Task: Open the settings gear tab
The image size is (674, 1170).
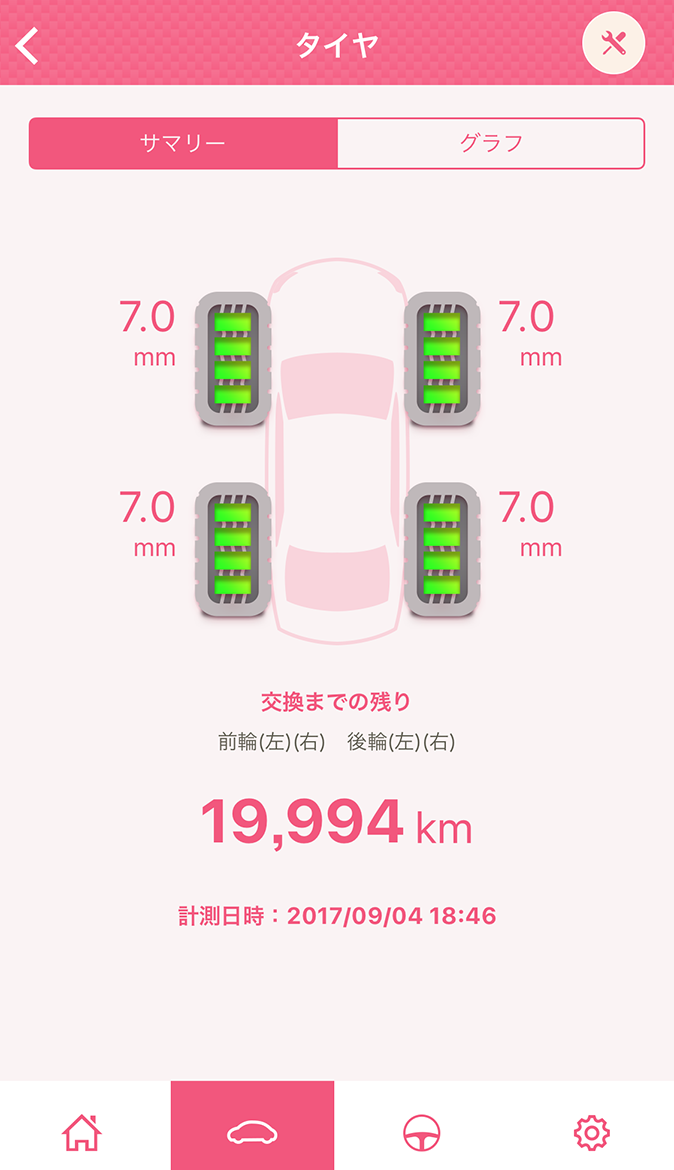Action: pyautogui.click(x=591, y=1132)
